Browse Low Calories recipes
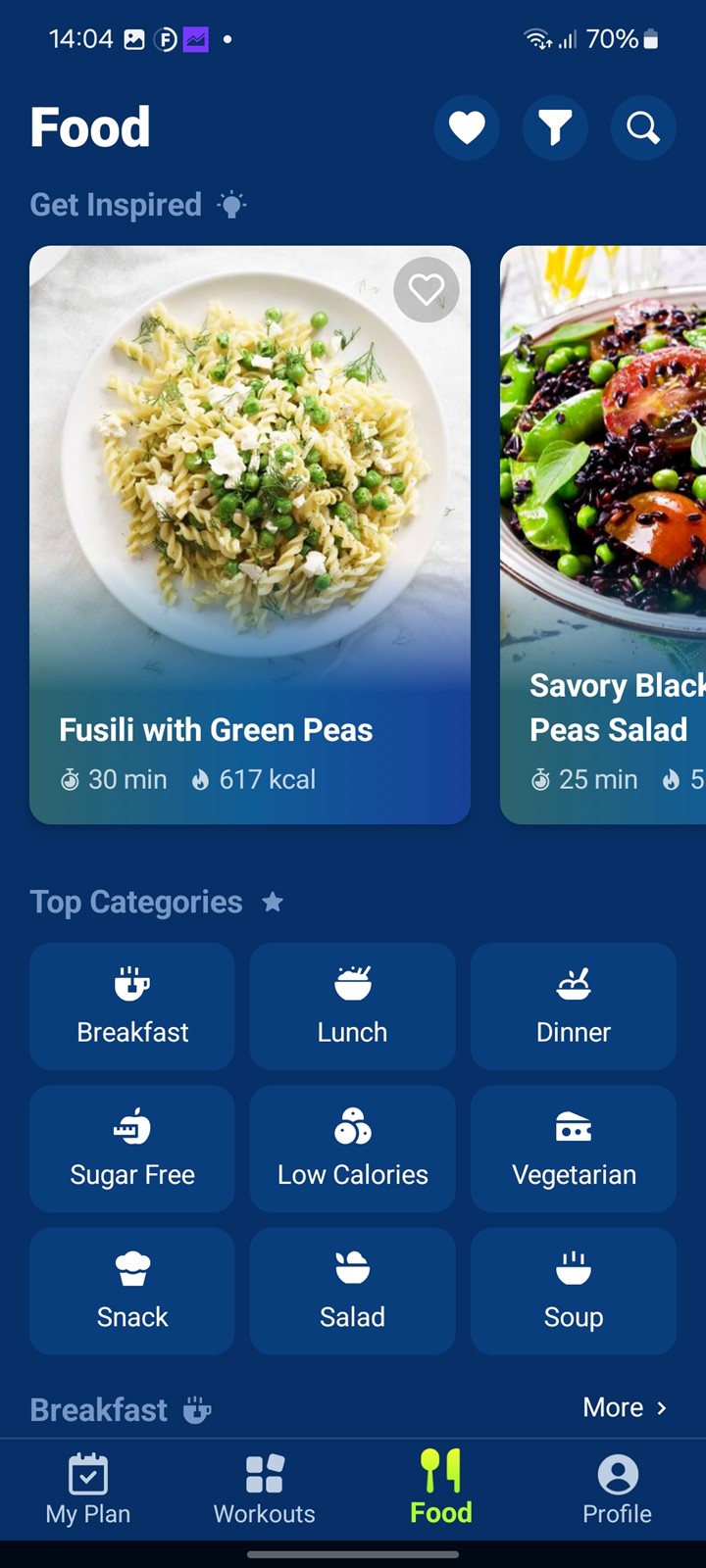Image resolution: width=706 pixels, height=1568 pixels. pyautogui.click(x=353, y=1149)
